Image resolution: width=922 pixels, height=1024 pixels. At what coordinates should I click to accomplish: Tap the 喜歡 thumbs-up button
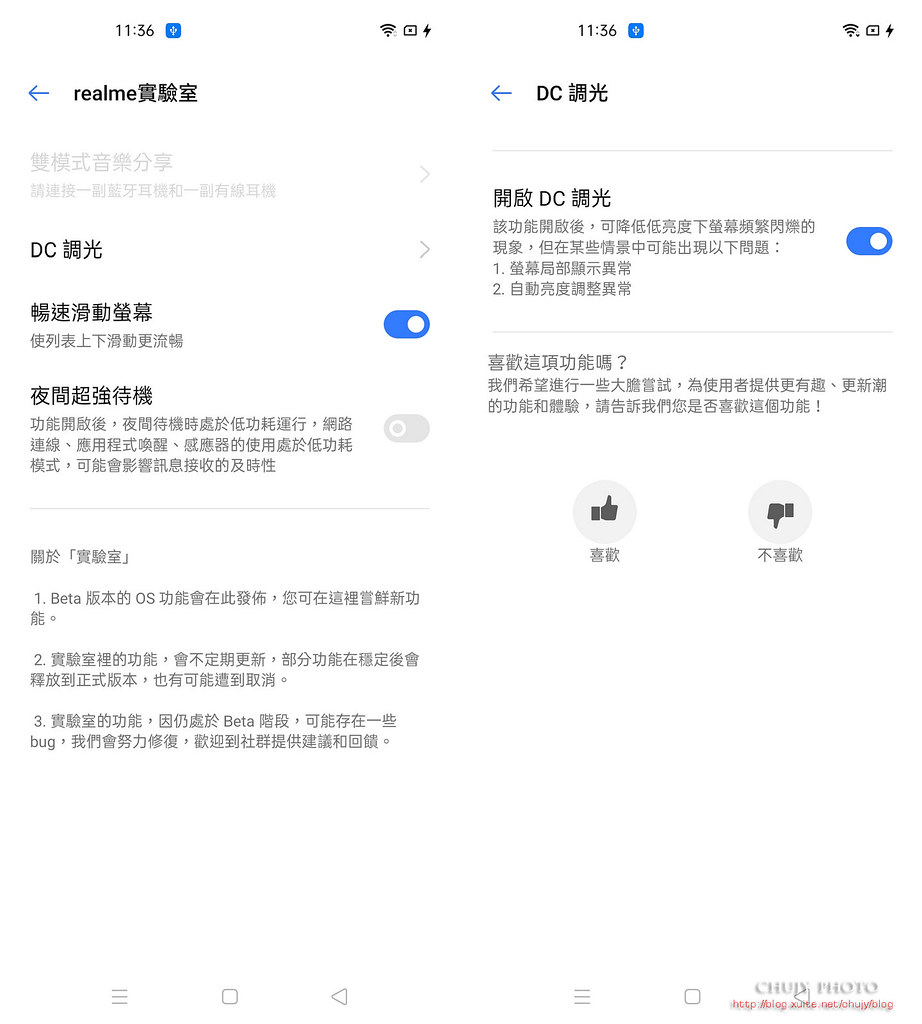[x=604, y=512]
